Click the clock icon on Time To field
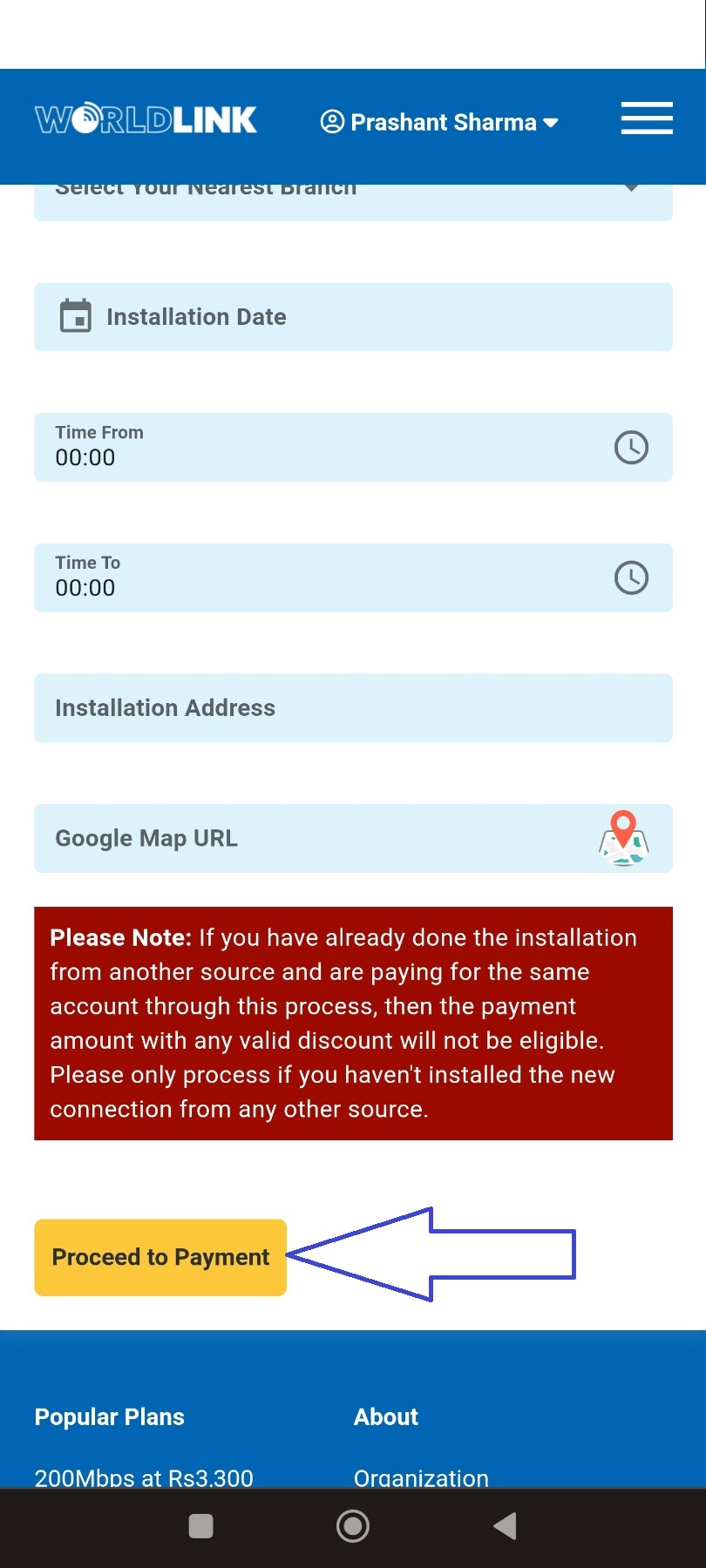The image size is (706, 1568). point(631,577)
